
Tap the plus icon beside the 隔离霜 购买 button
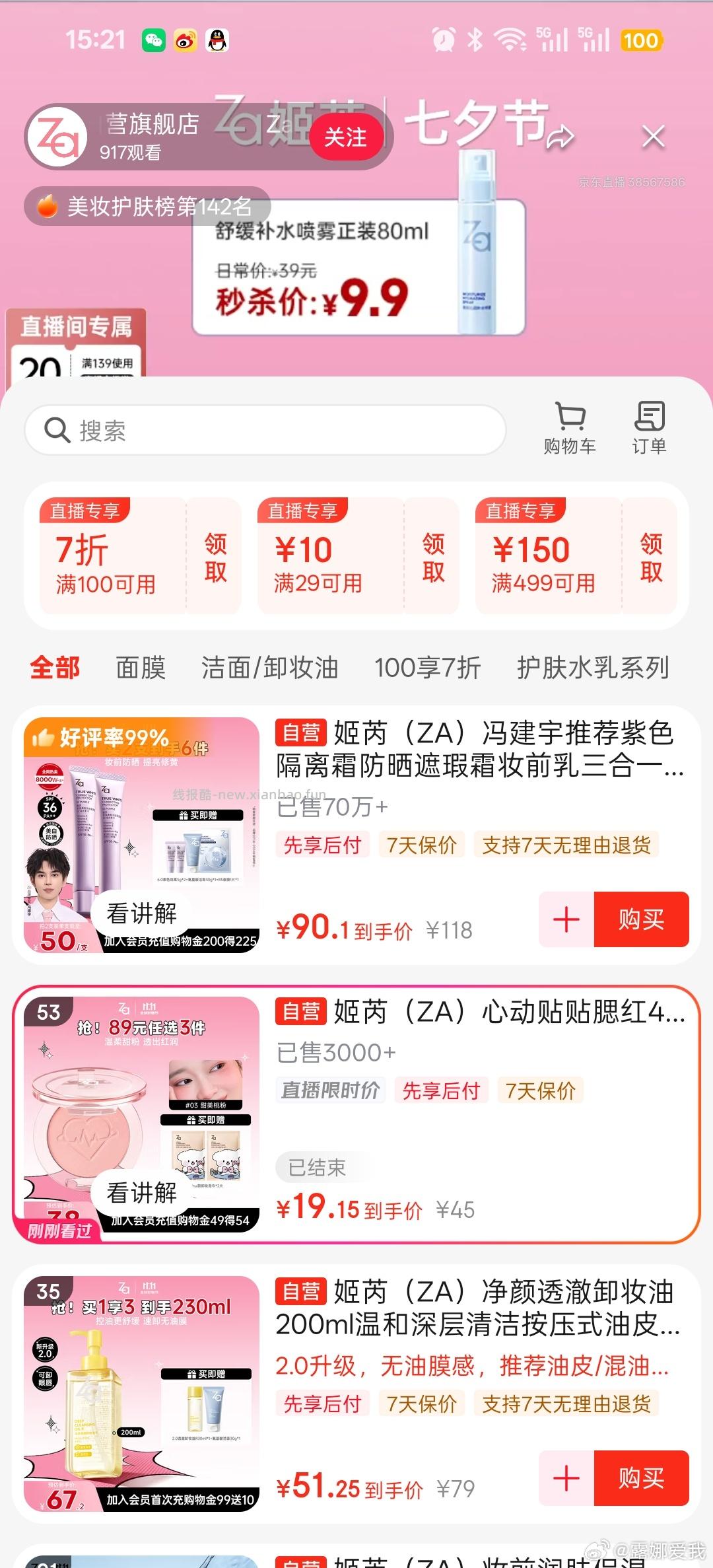pos(566,921)
